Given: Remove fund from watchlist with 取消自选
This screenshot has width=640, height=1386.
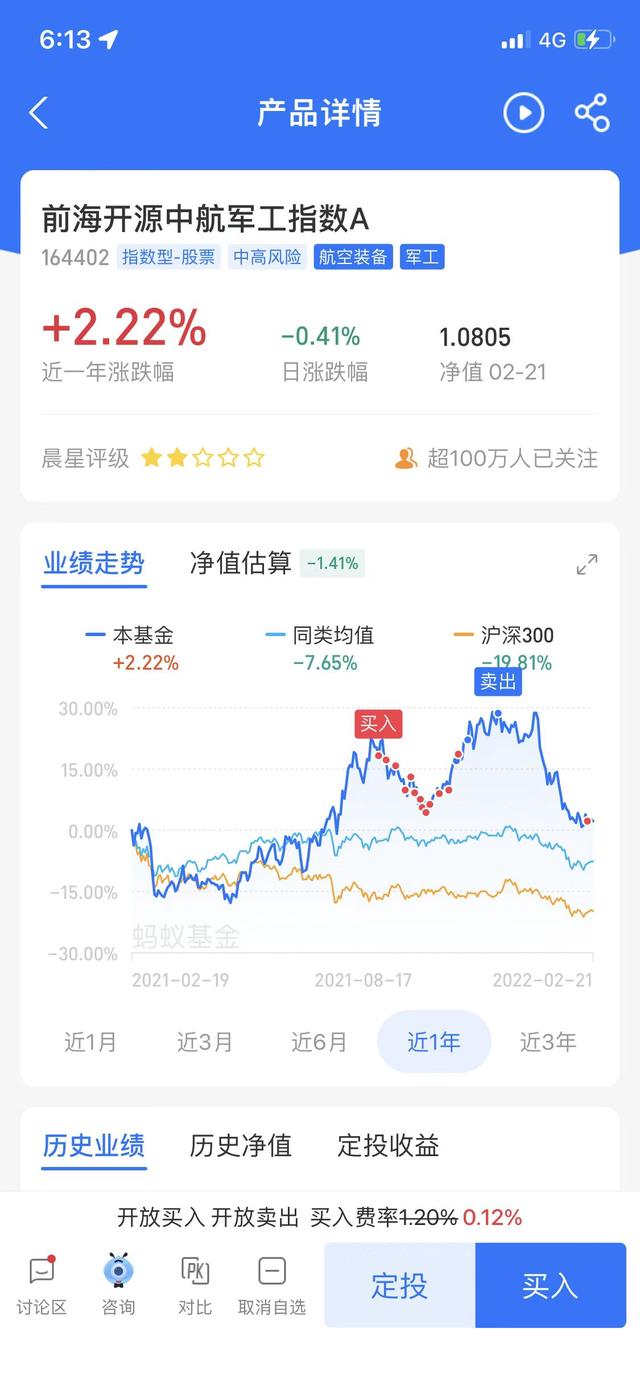Looking at the screenshot, I should 272,1285.
